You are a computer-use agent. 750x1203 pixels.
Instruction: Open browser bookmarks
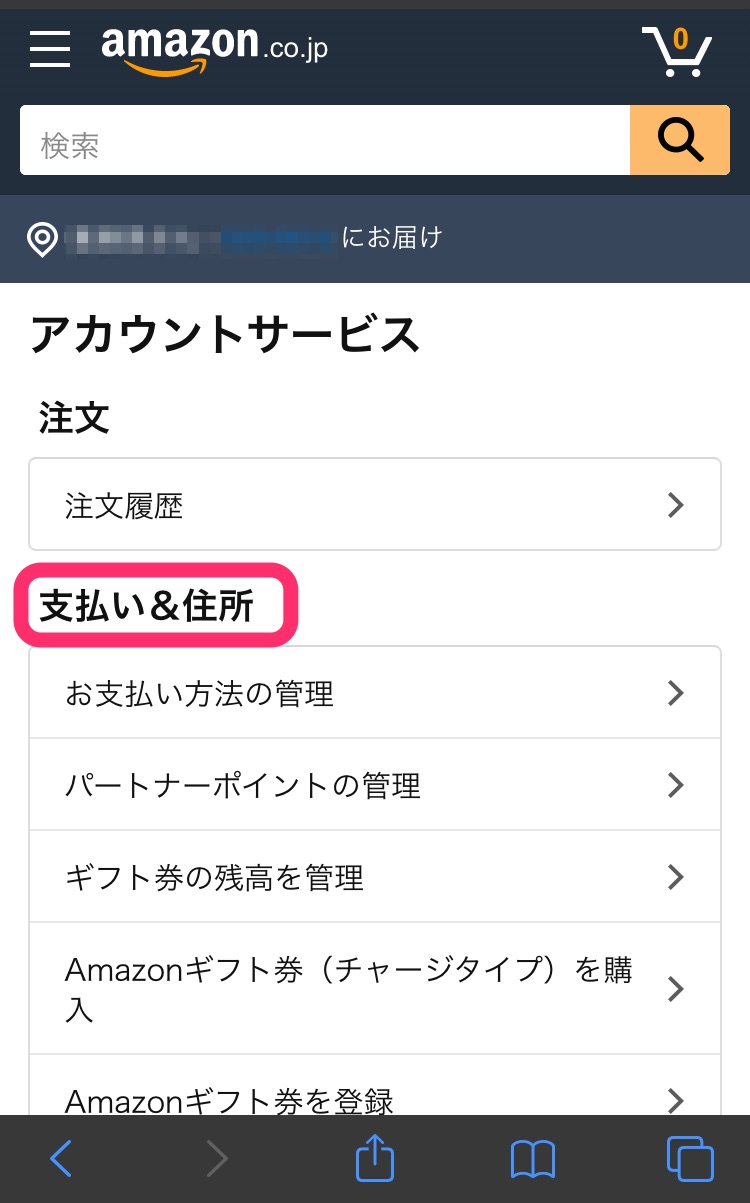coord(533,1160)
